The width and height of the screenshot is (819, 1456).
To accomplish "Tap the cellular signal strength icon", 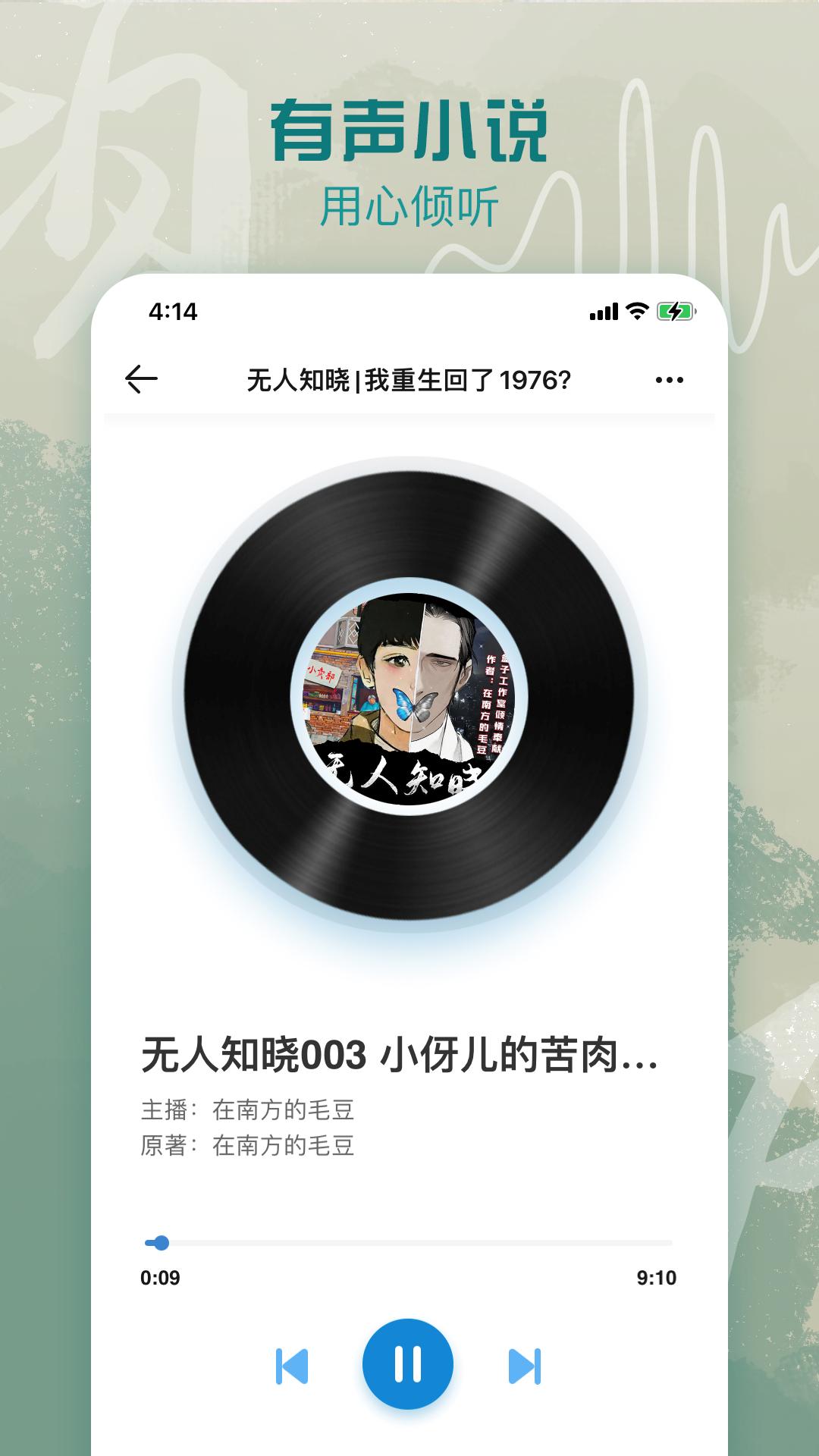I will pyautogui.click(x=601, y=310).
